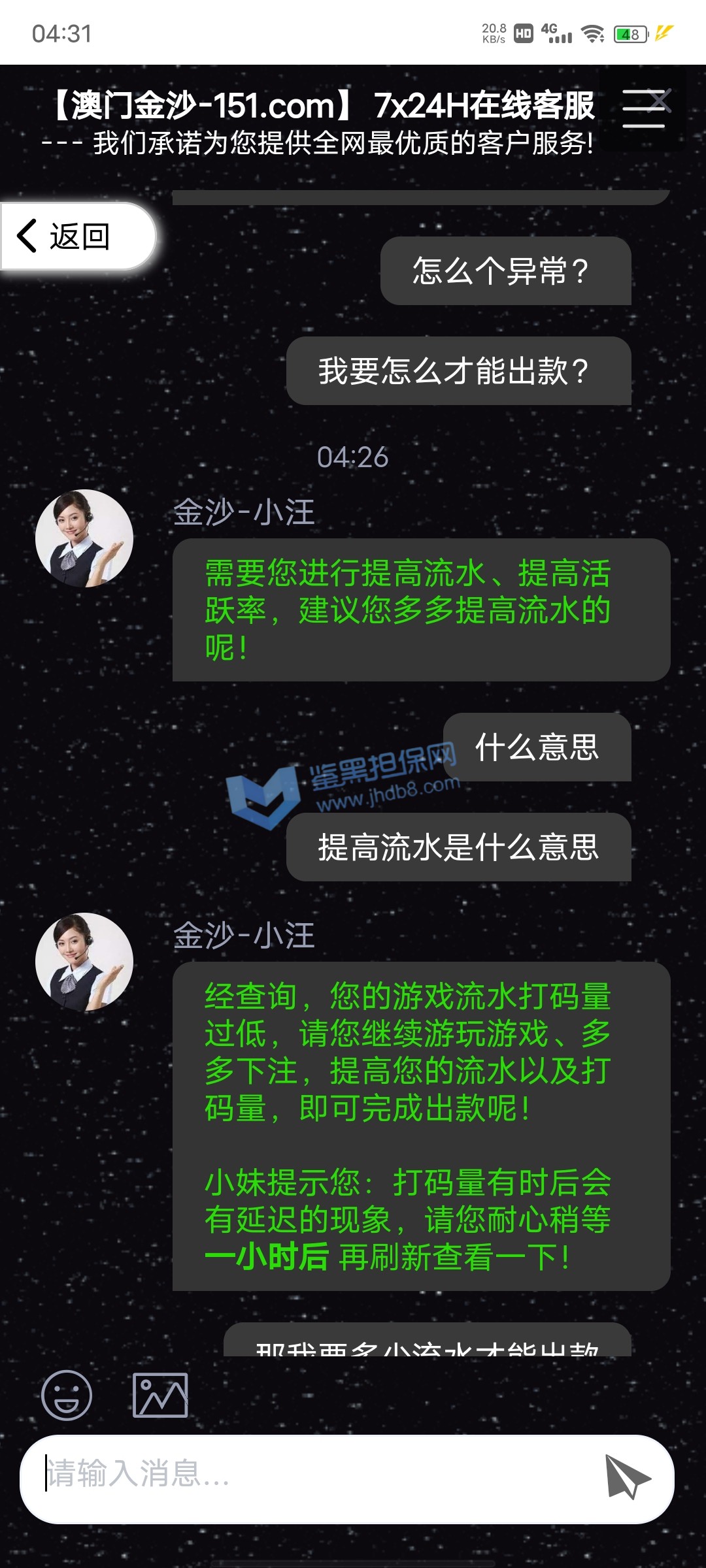Open the hamburger menu at top right
Image resolution: width=706 pixels, height=1568 pixels.
point(644,108)
